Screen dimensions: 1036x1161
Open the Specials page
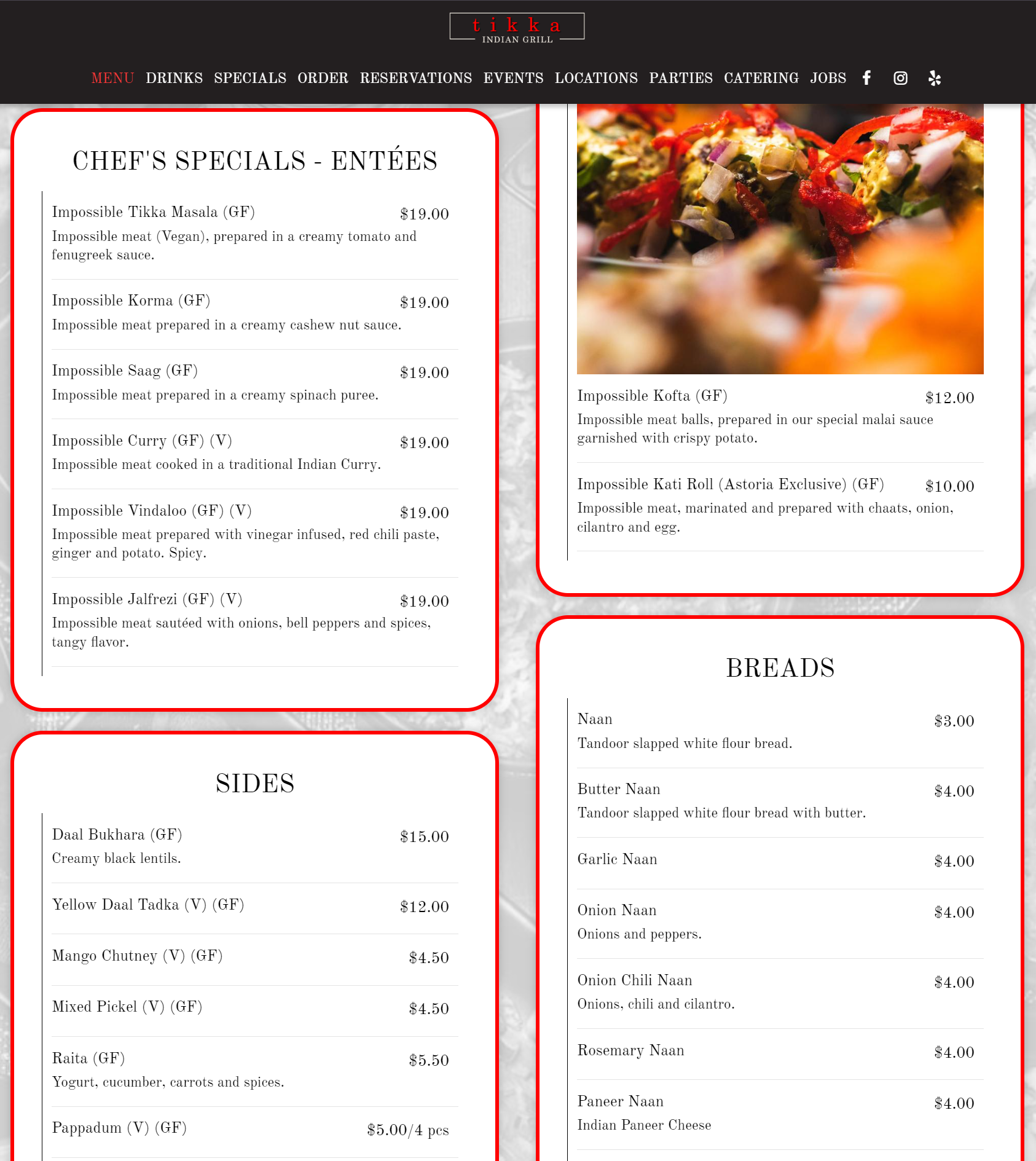[x=250, y=78]
